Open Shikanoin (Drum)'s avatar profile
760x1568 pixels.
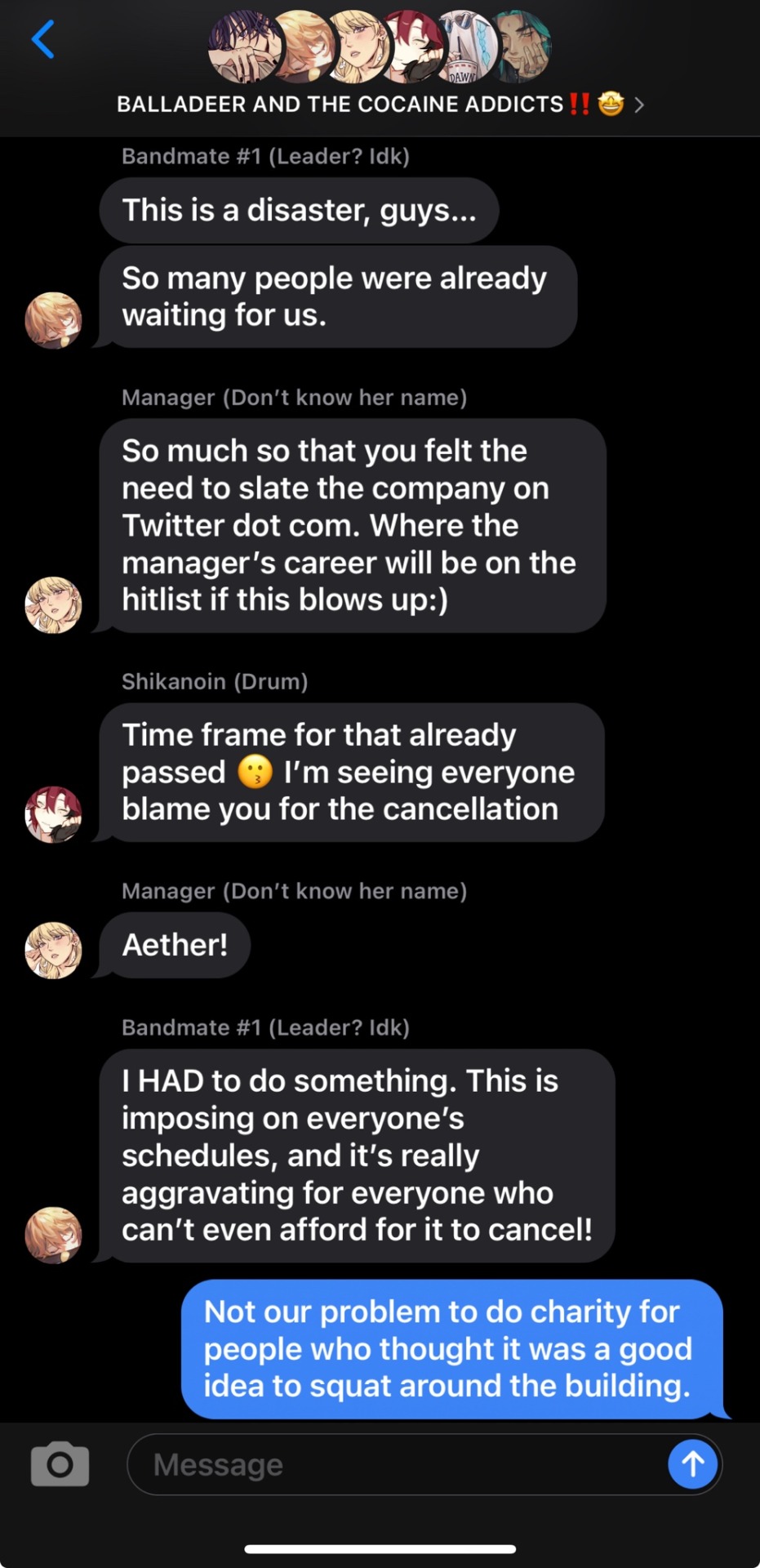coord(53,814)
